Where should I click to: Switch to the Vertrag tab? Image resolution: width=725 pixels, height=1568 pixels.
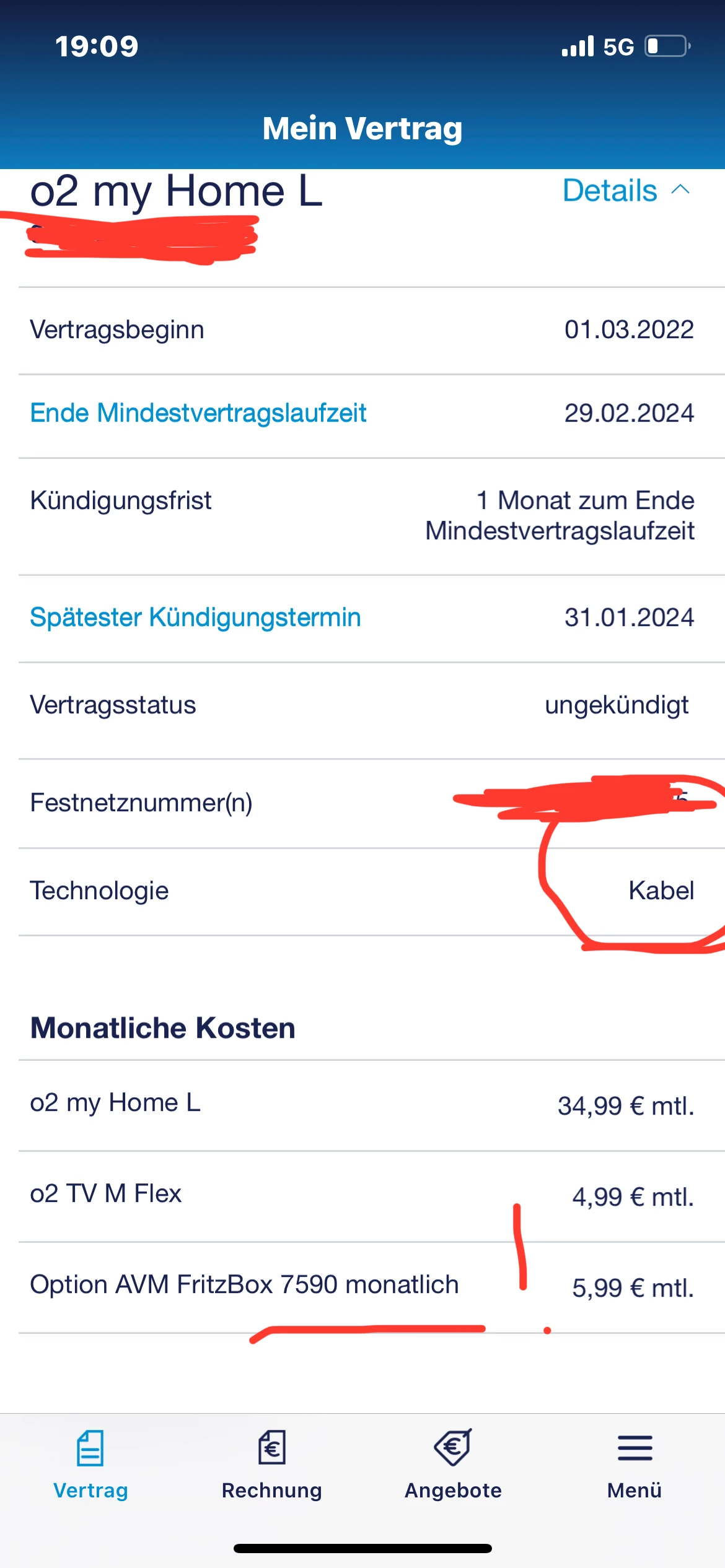pos(90,1465)
